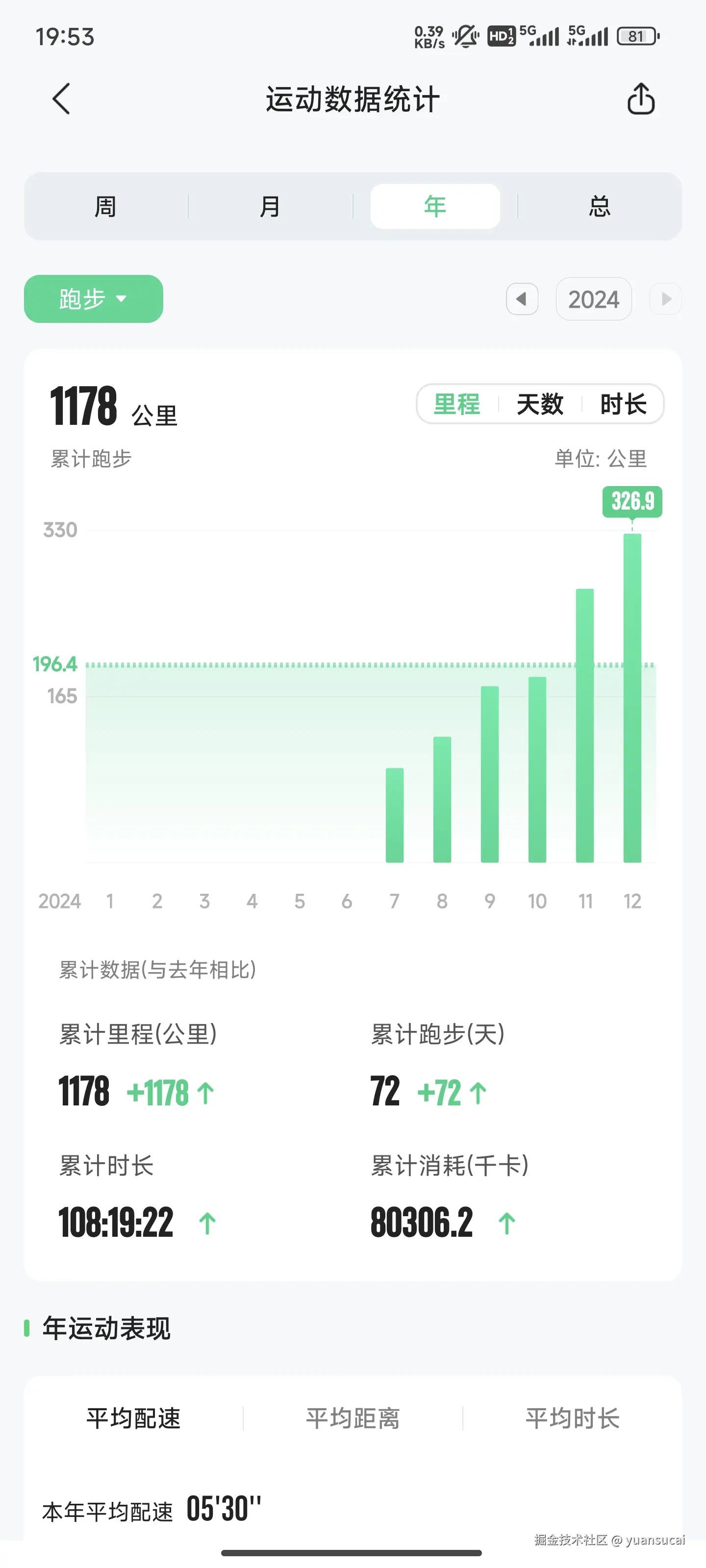Switch to the 总 tab
Image resolution: width=706 pixels, height=1568 pixels.
[600, 206]
